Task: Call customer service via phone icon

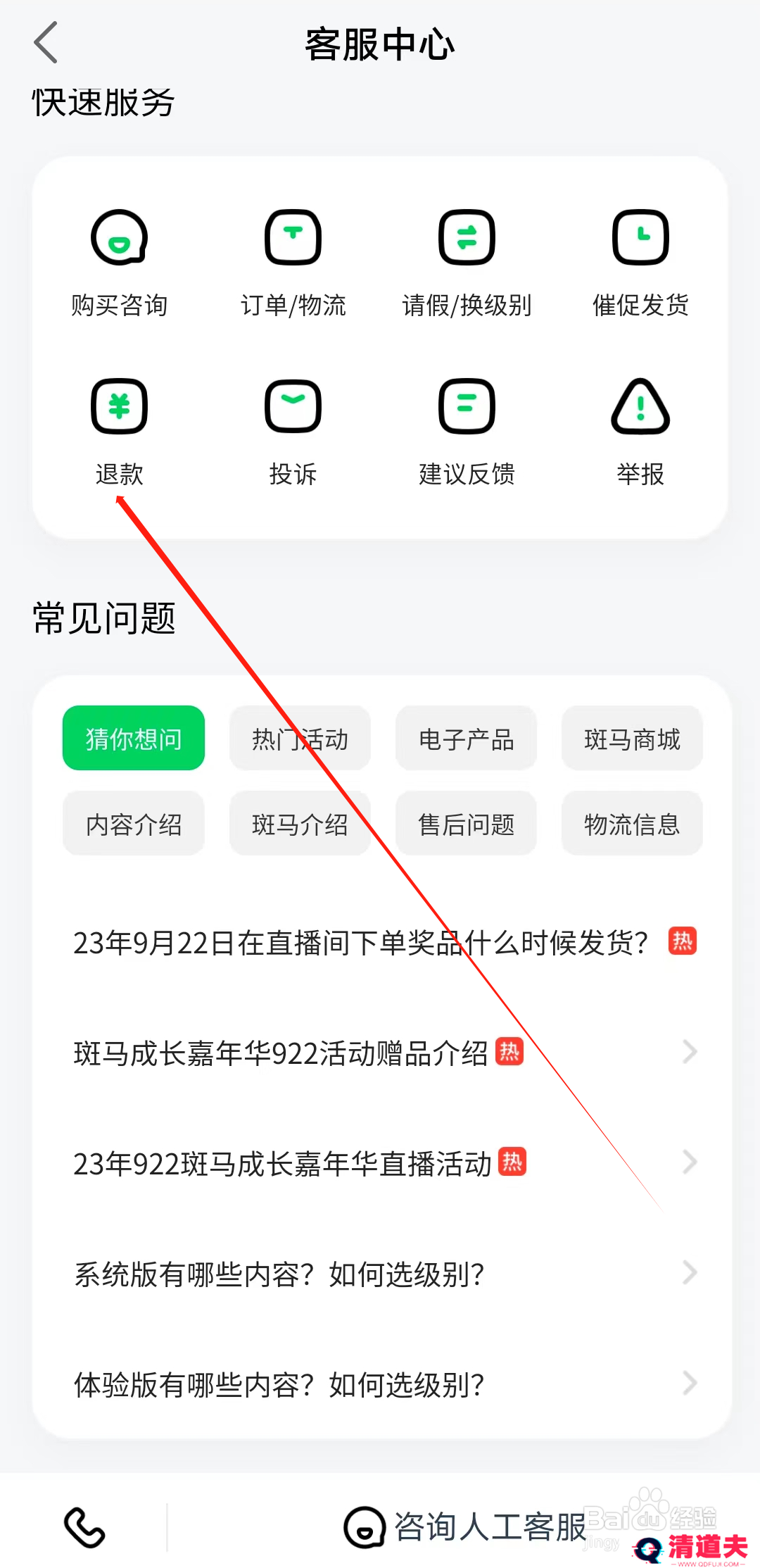Action: 84,1527
